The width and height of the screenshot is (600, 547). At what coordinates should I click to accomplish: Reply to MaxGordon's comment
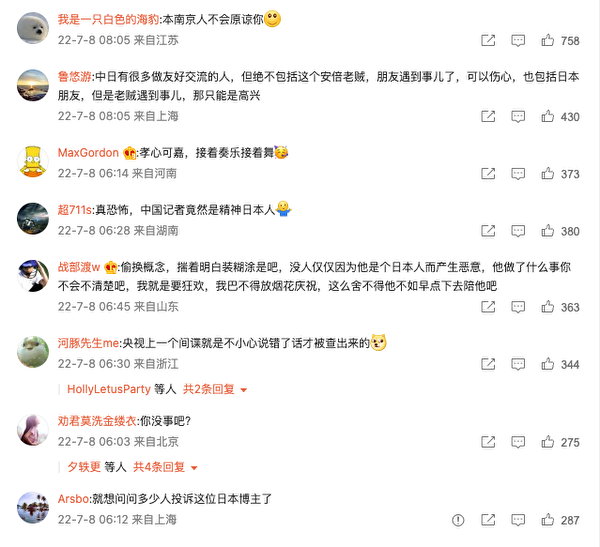point(518,174)
